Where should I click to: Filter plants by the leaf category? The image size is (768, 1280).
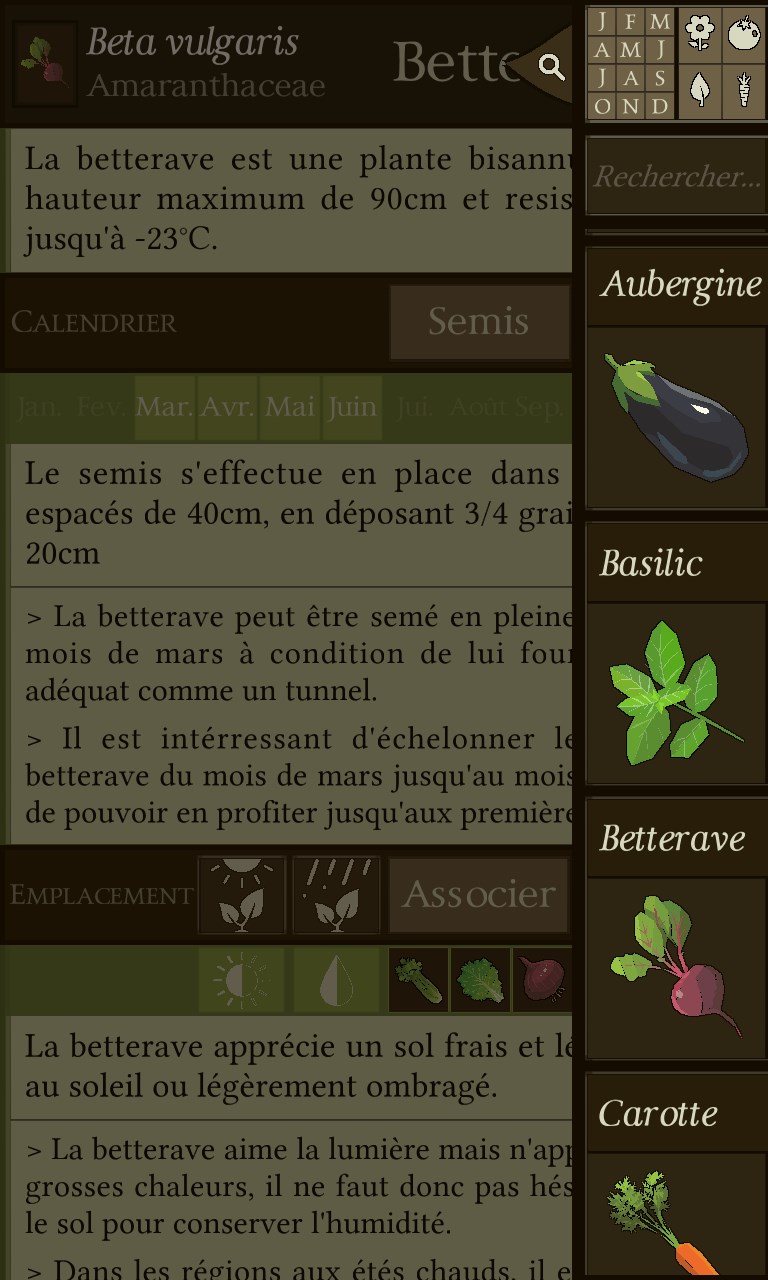pyautogui.click(x=700, y=91)
